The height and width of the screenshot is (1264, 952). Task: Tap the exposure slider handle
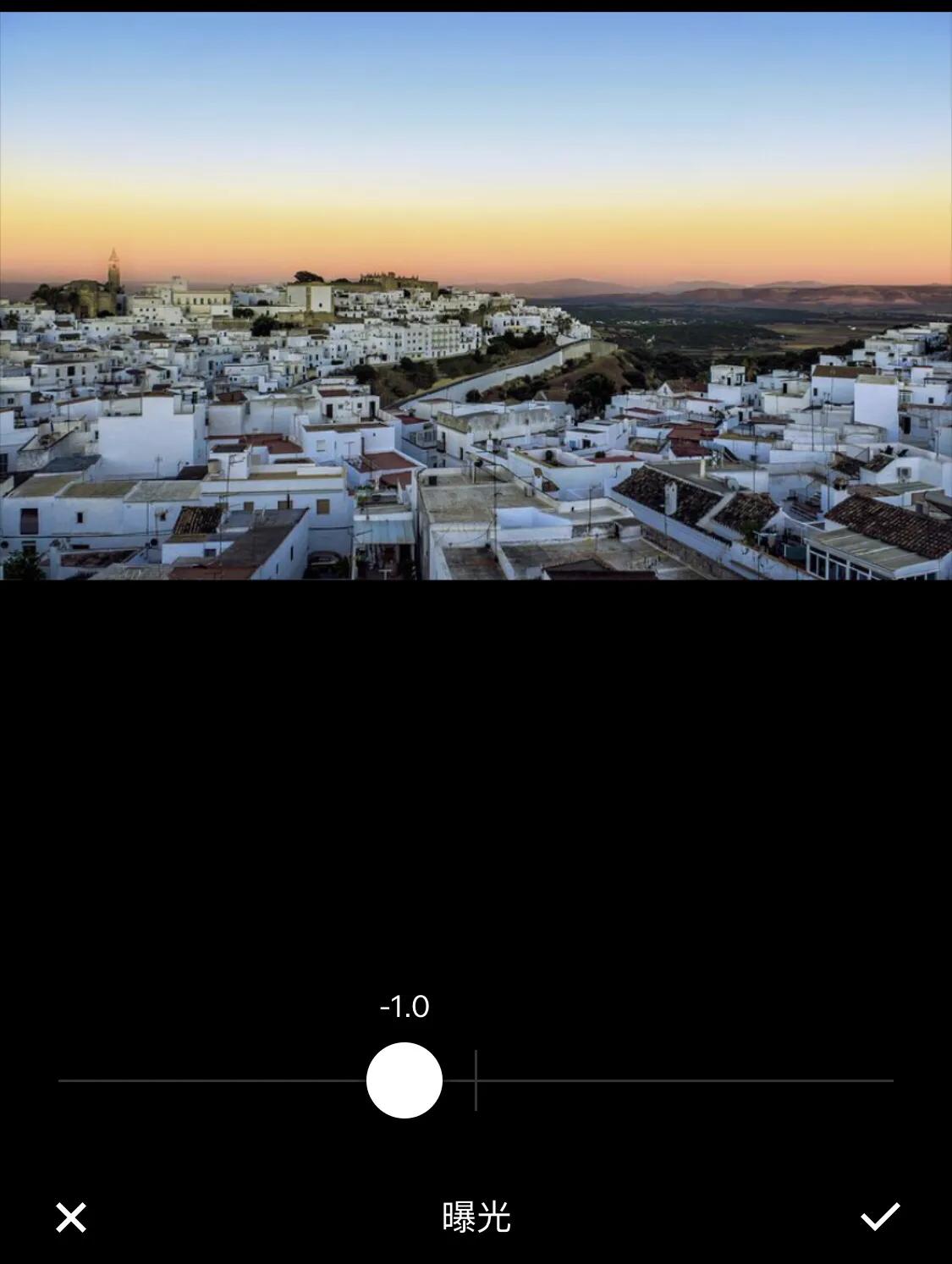[404, 1080]
